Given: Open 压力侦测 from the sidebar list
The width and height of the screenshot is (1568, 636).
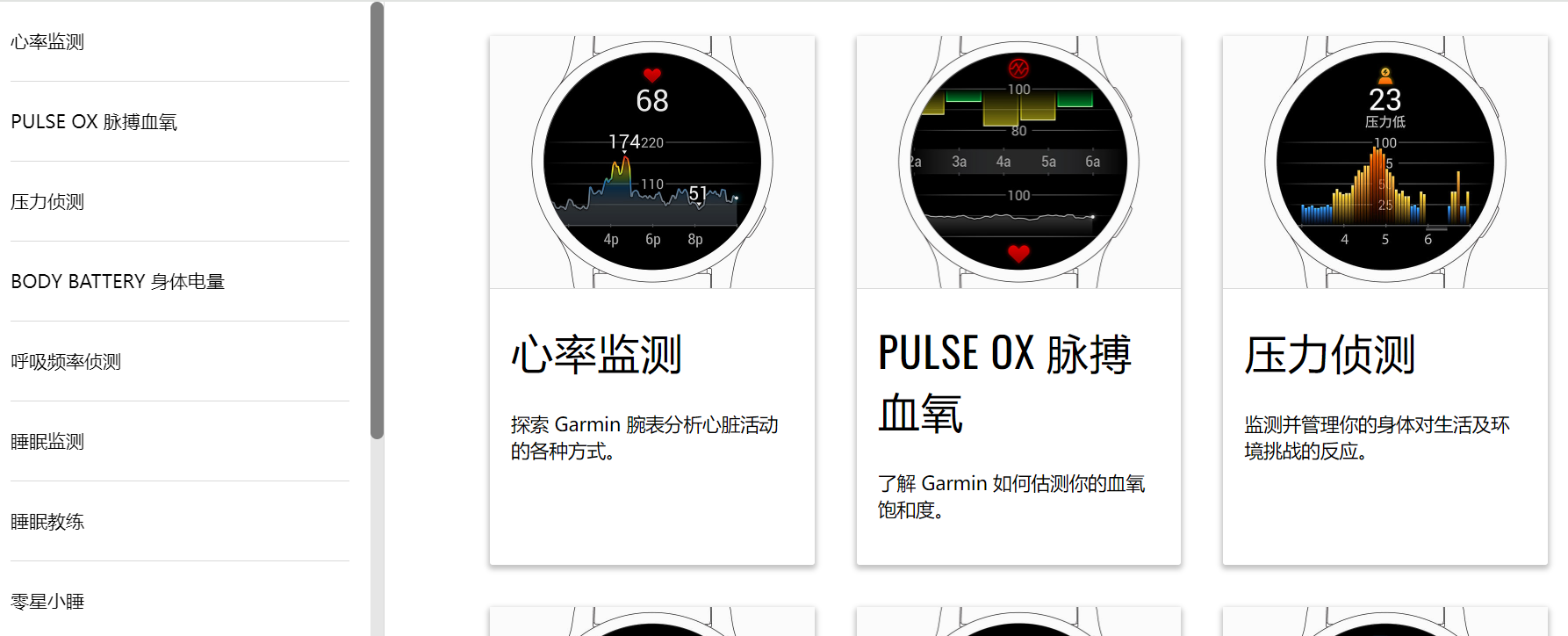Looking at the screenshot, I should 47,202.
